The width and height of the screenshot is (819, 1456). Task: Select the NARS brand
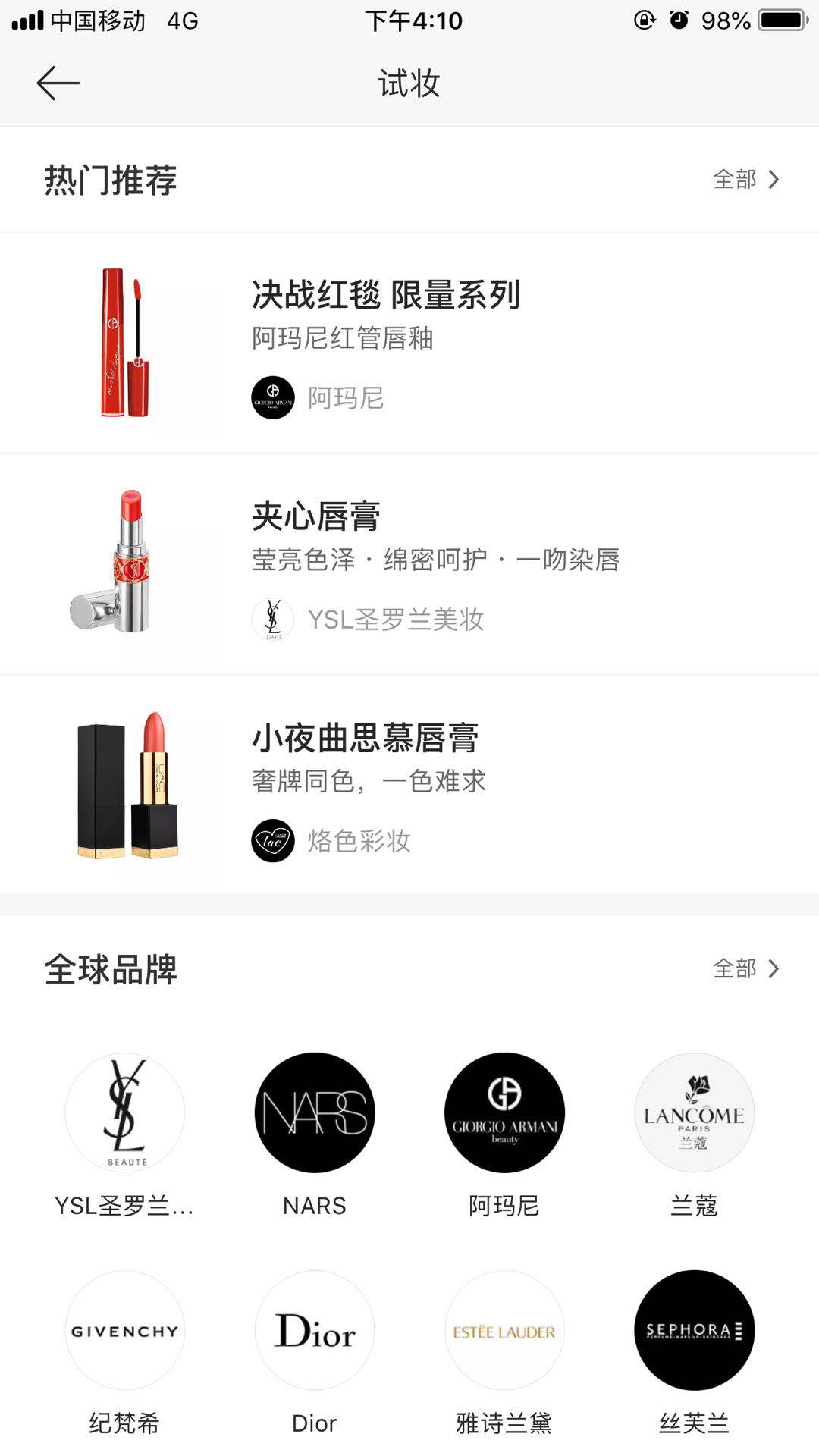[315, 1134]
